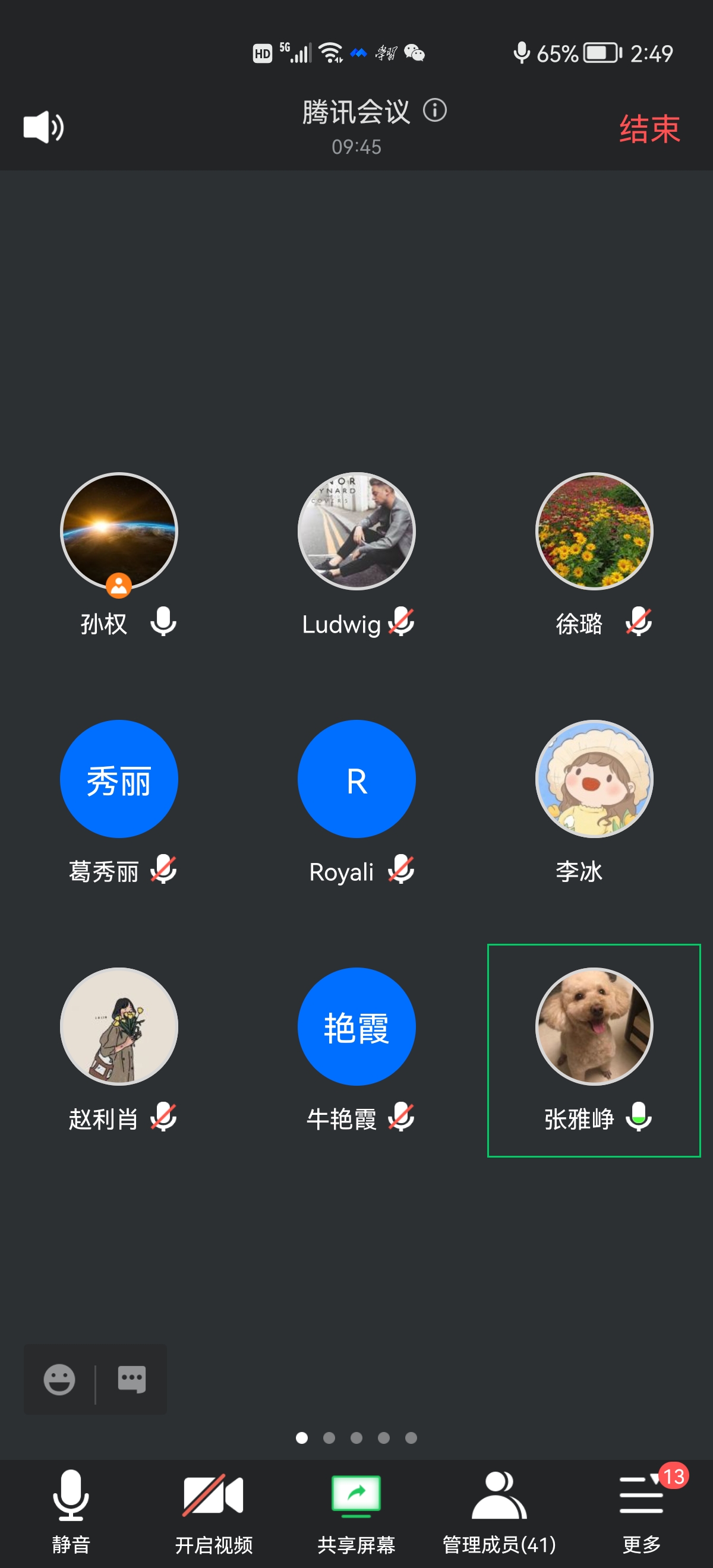Select participant 牛艳霞

[356, 1026]
